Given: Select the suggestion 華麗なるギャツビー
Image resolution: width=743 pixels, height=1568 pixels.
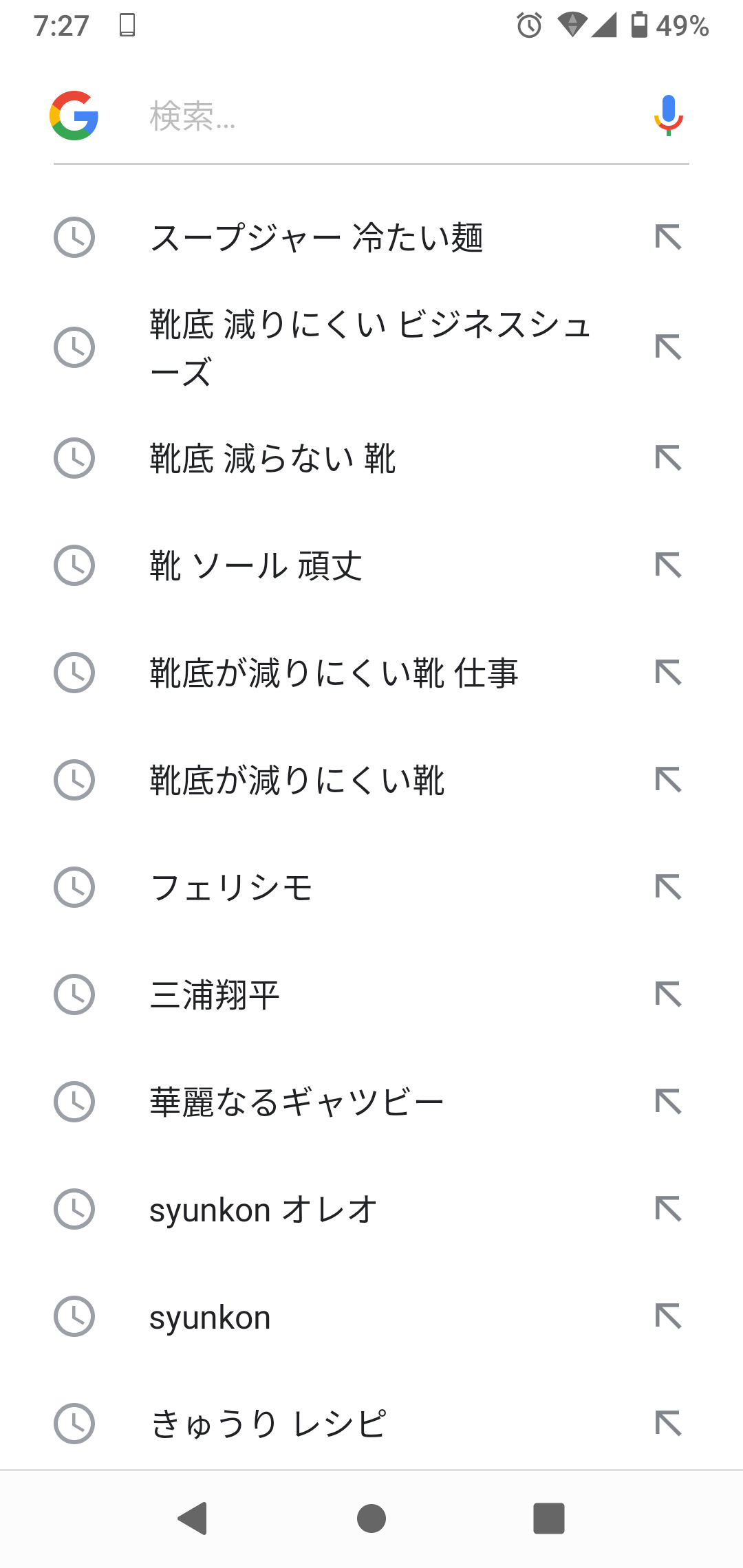Looking at the screenshot, I should (x=297, y=1100).
